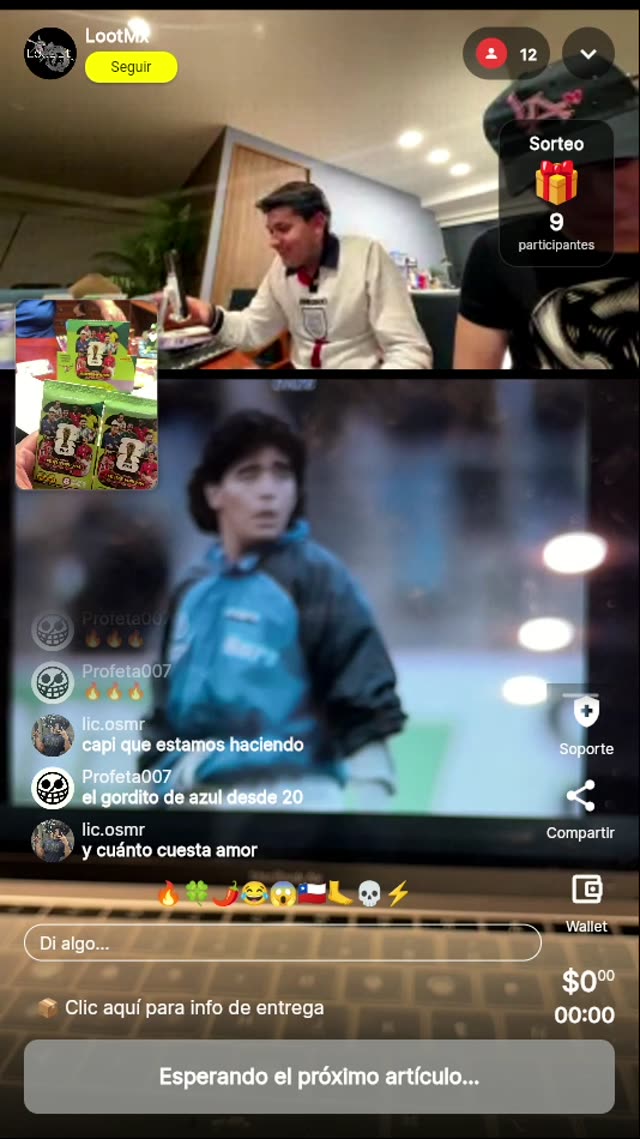This screenshot has width=640, height=1139.
Task: Open the Wallet
Action: [586, 889]
